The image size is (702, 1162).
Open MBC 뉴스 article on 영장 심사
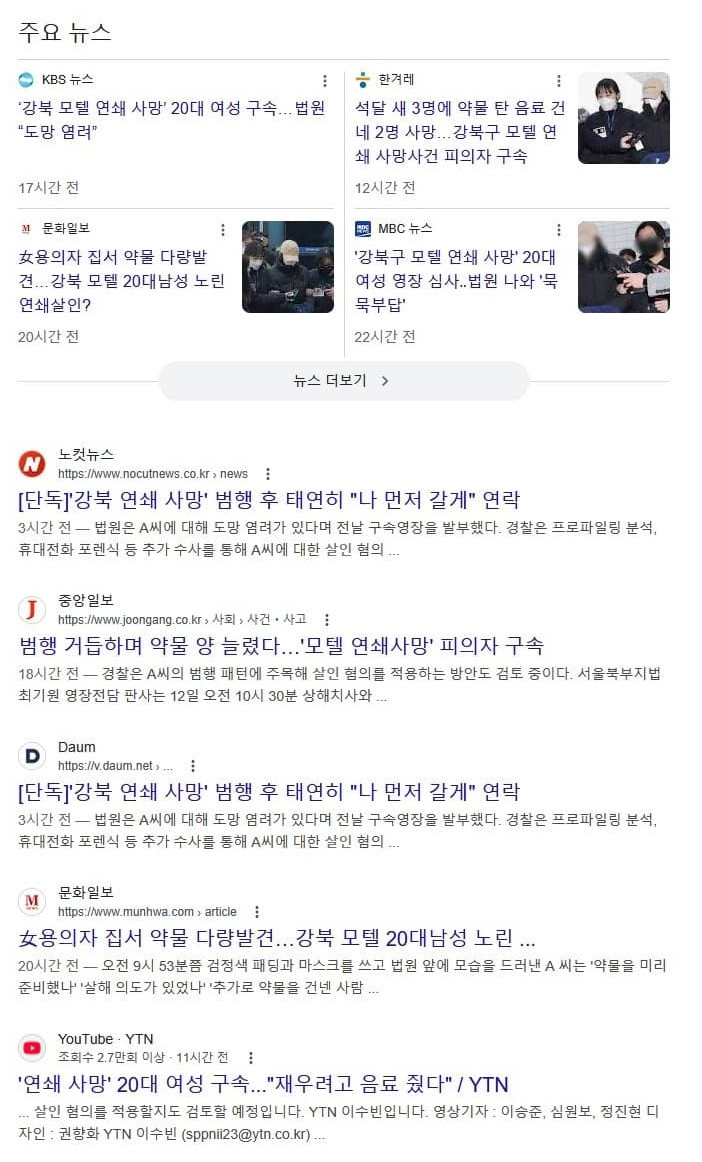point(456,281)
